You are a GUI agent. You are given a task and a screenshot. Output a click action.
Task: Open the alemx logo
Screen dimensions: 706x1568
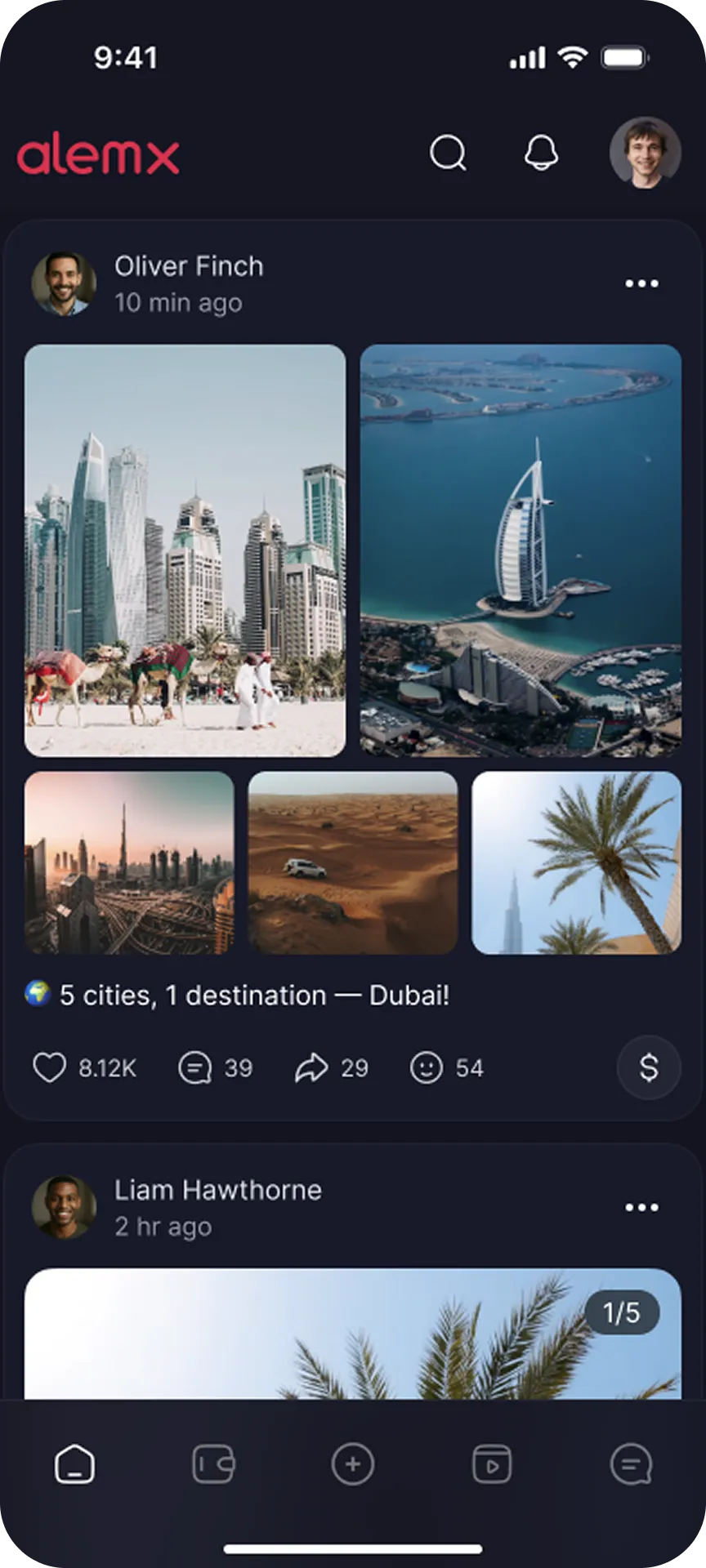98,154
